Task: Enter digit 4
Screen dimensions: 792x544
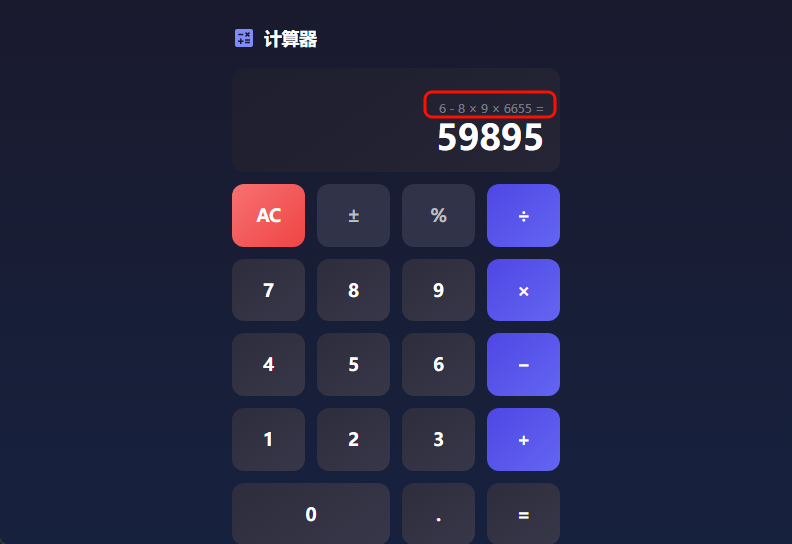Action: click(x=268, y=364)
